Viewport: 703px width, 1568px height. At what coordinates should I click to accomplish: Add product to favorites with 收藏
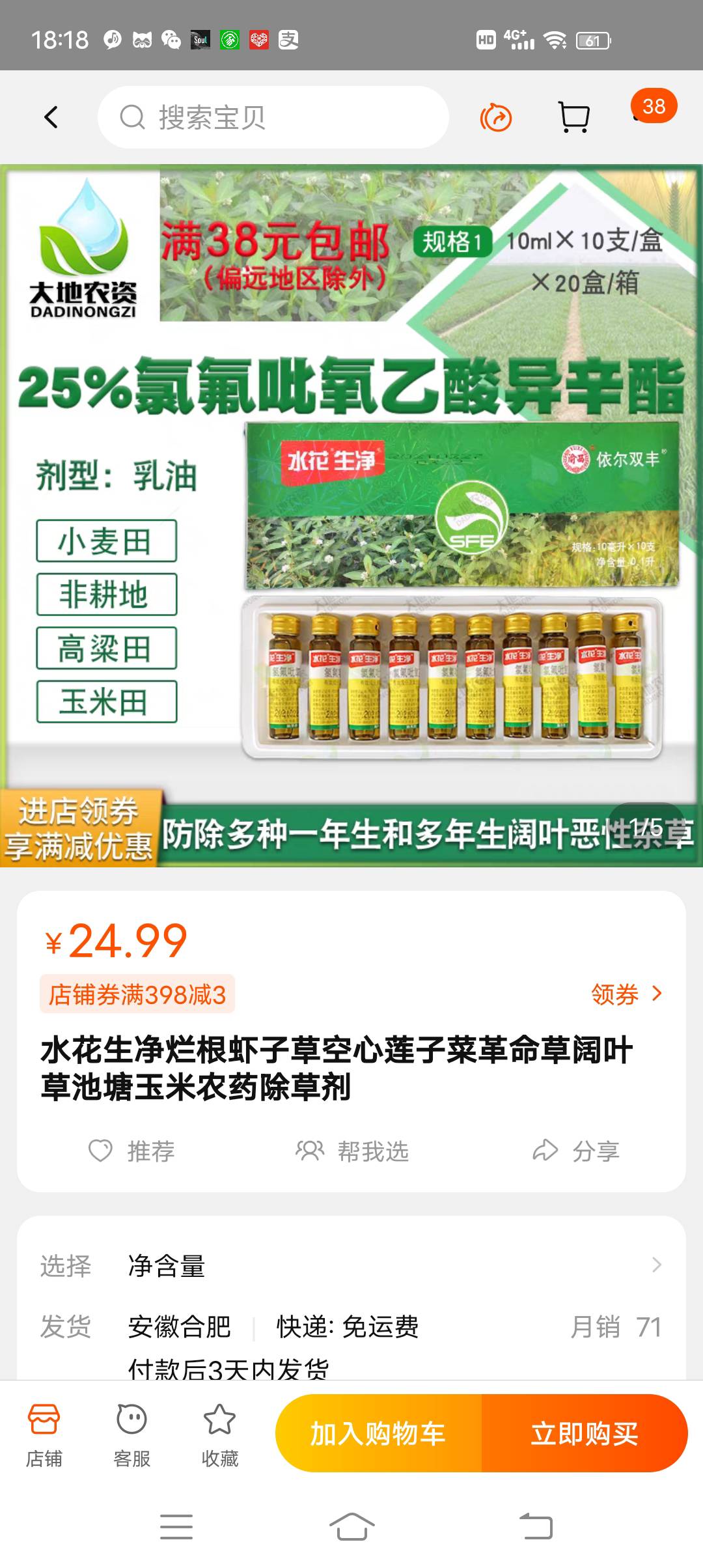220,1435
